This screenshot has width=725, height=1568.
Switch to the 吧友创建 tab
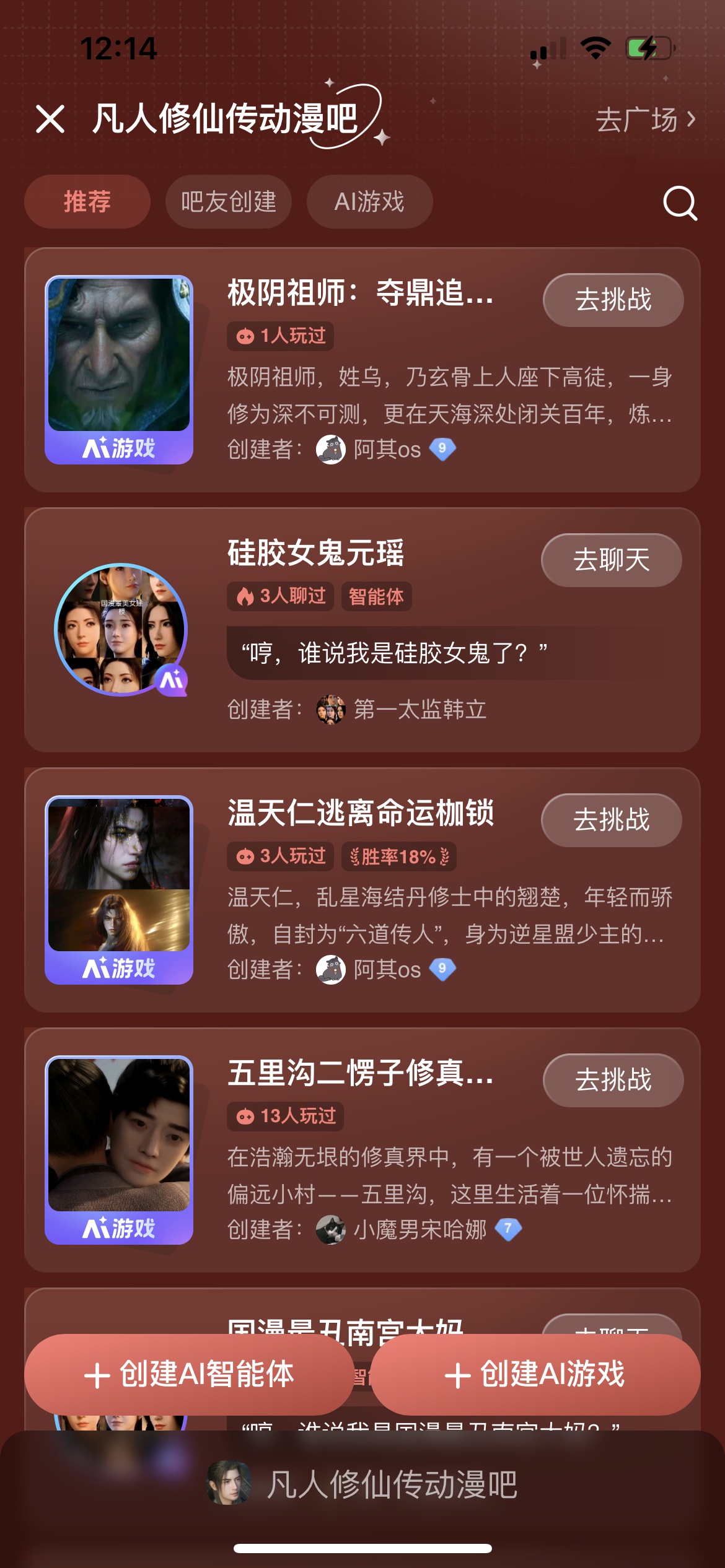pyautogui.click(x=228, y=202)
